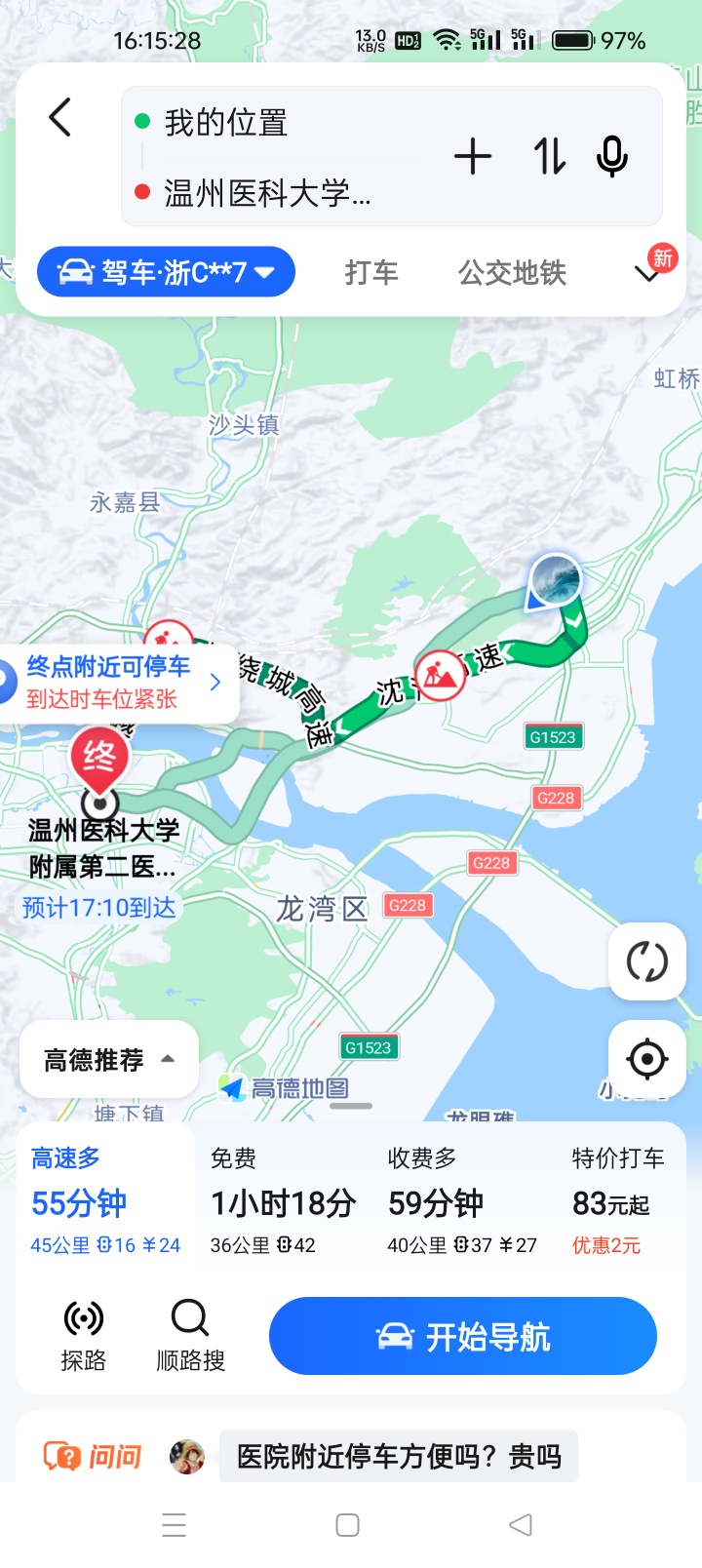Select the 免费 1小时18分 route
This screenshot has height=1568, width=702.
283,1202
